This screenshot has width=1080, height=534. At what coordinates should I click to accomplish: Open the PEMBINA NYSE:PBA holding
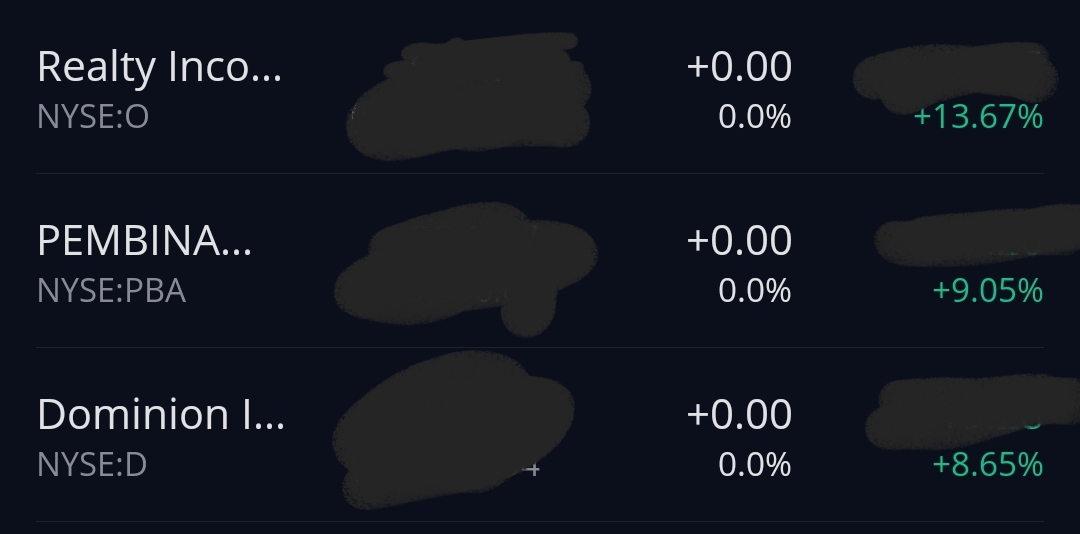coord(145,262)
